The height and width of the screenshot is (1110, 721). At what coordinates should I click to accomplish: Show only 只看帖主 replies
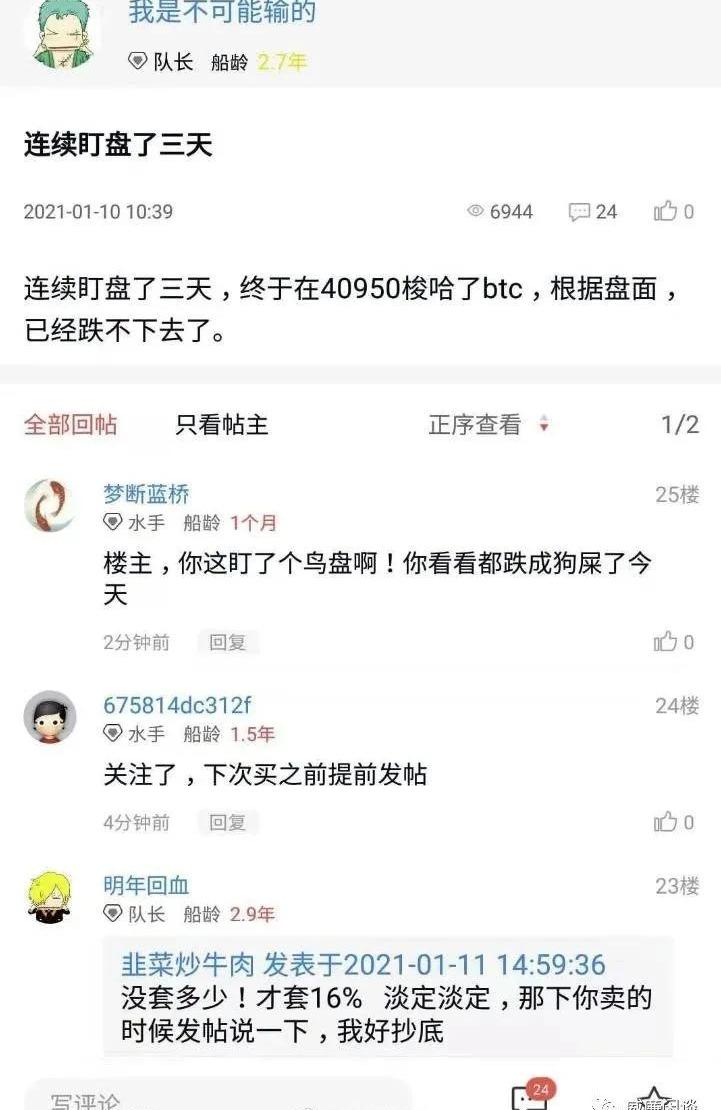[x=222, y=424]
